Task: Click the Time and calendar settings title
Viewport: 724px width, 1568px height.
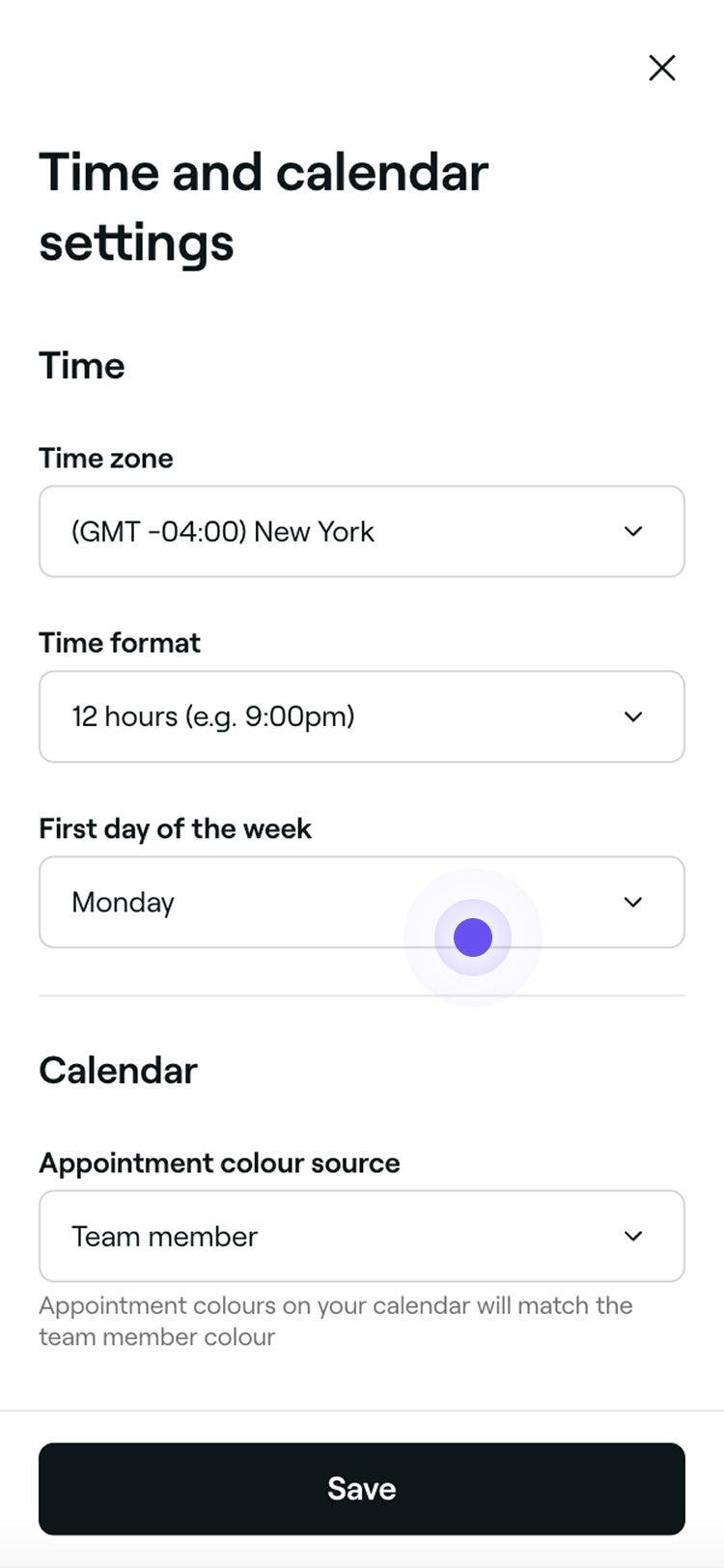Action: point(264,206)
